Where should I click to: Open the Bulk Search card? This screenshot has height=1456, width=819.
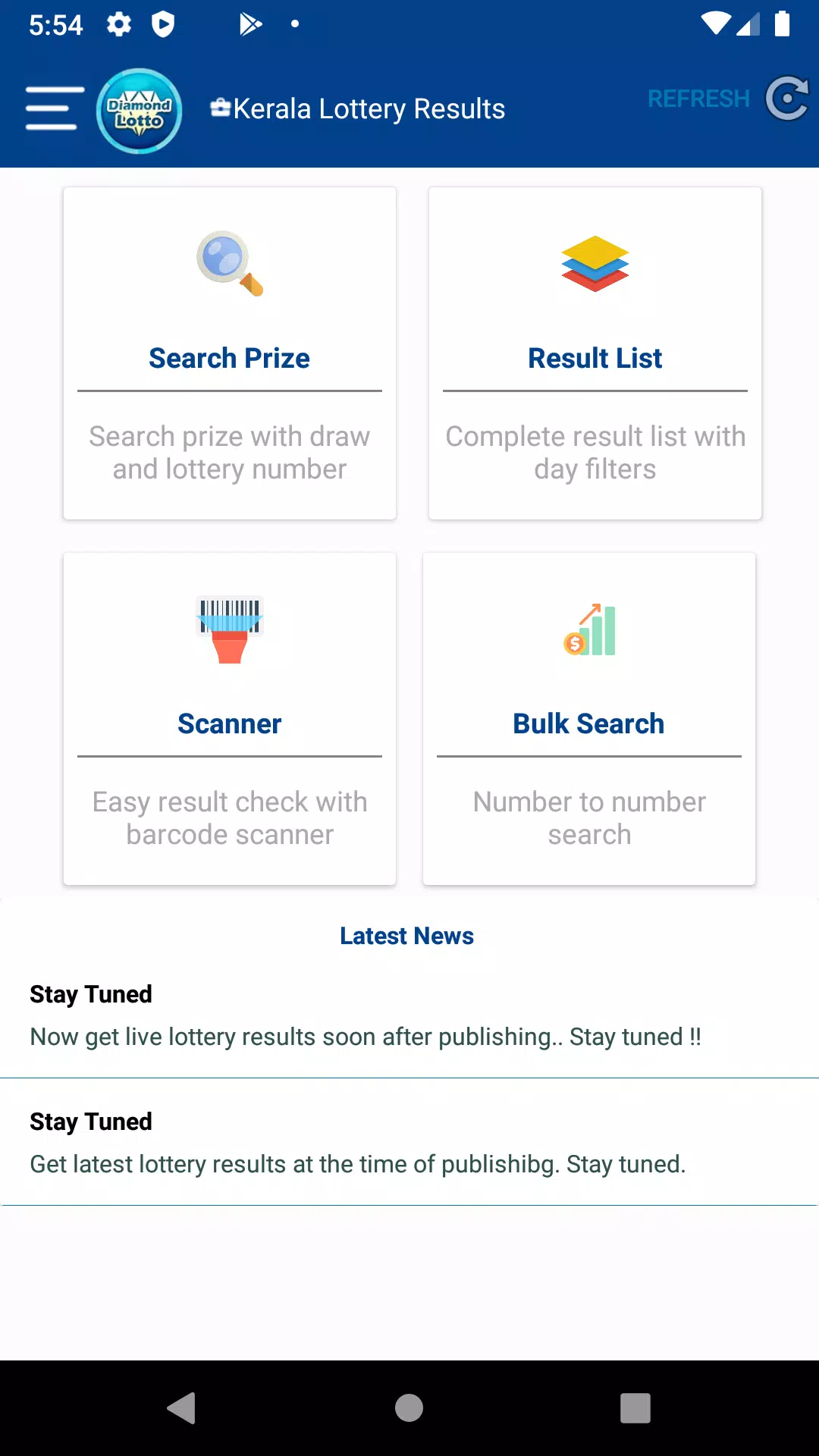click(589, 719)
